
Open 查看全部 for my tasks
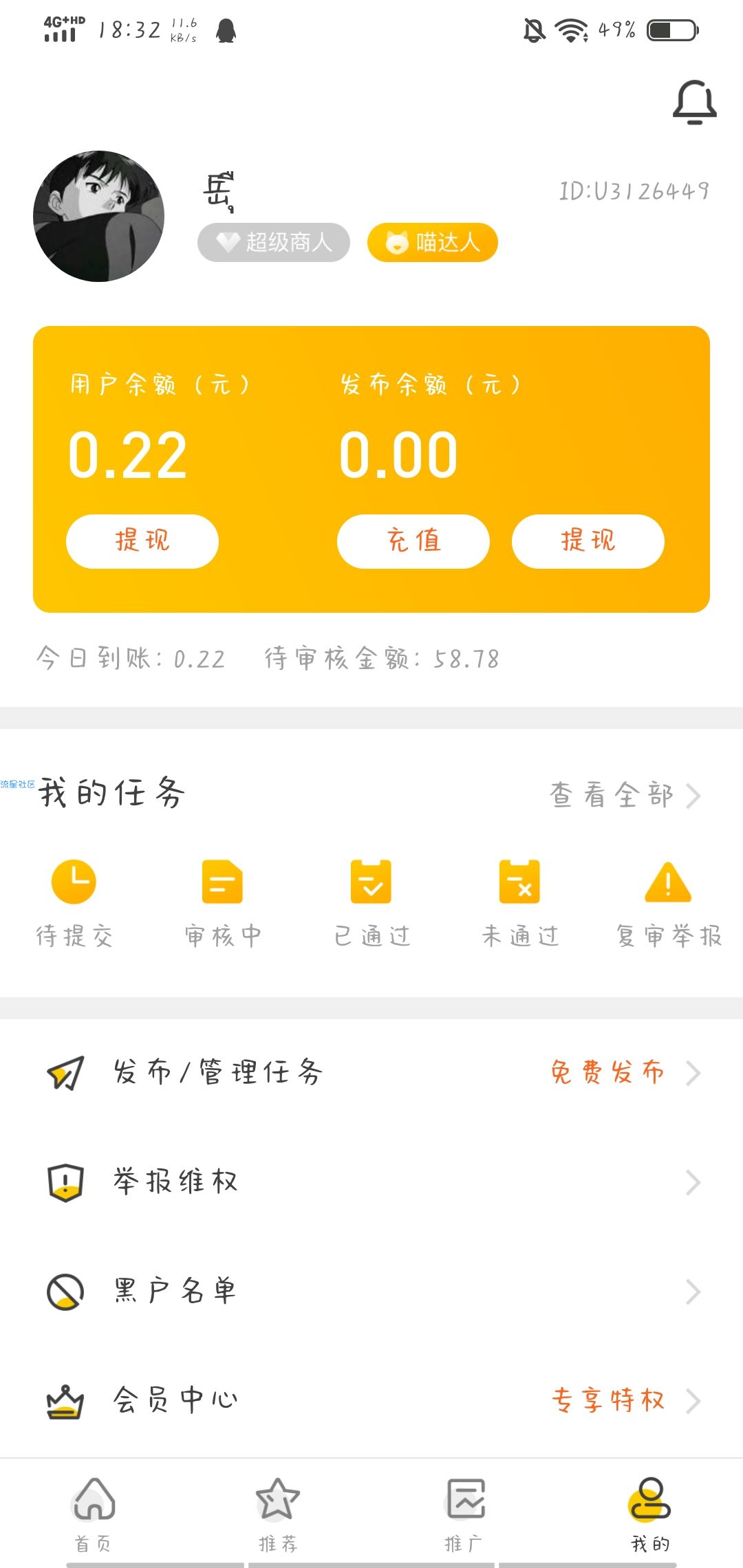pos(625,795)
